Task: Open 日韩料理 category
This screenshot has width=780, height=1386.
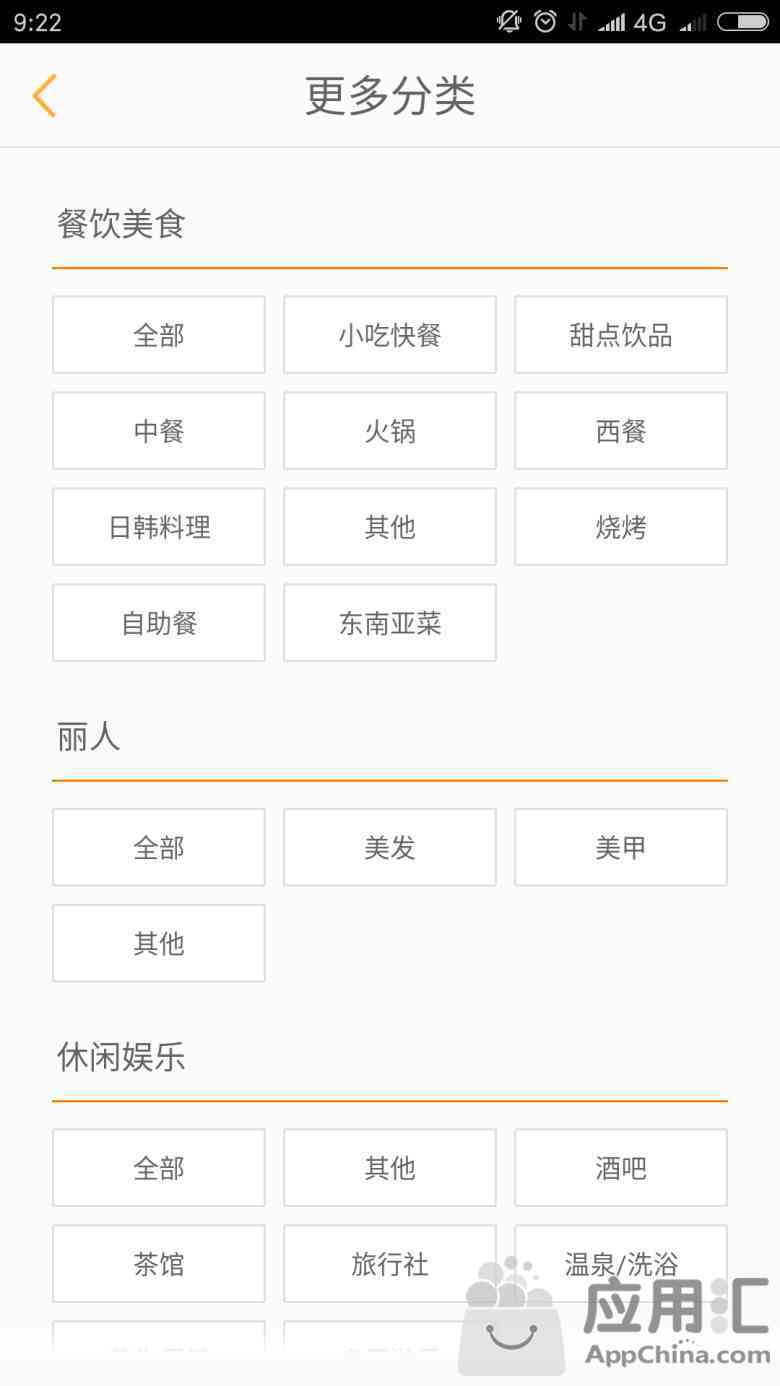Action: coord(159,527)
